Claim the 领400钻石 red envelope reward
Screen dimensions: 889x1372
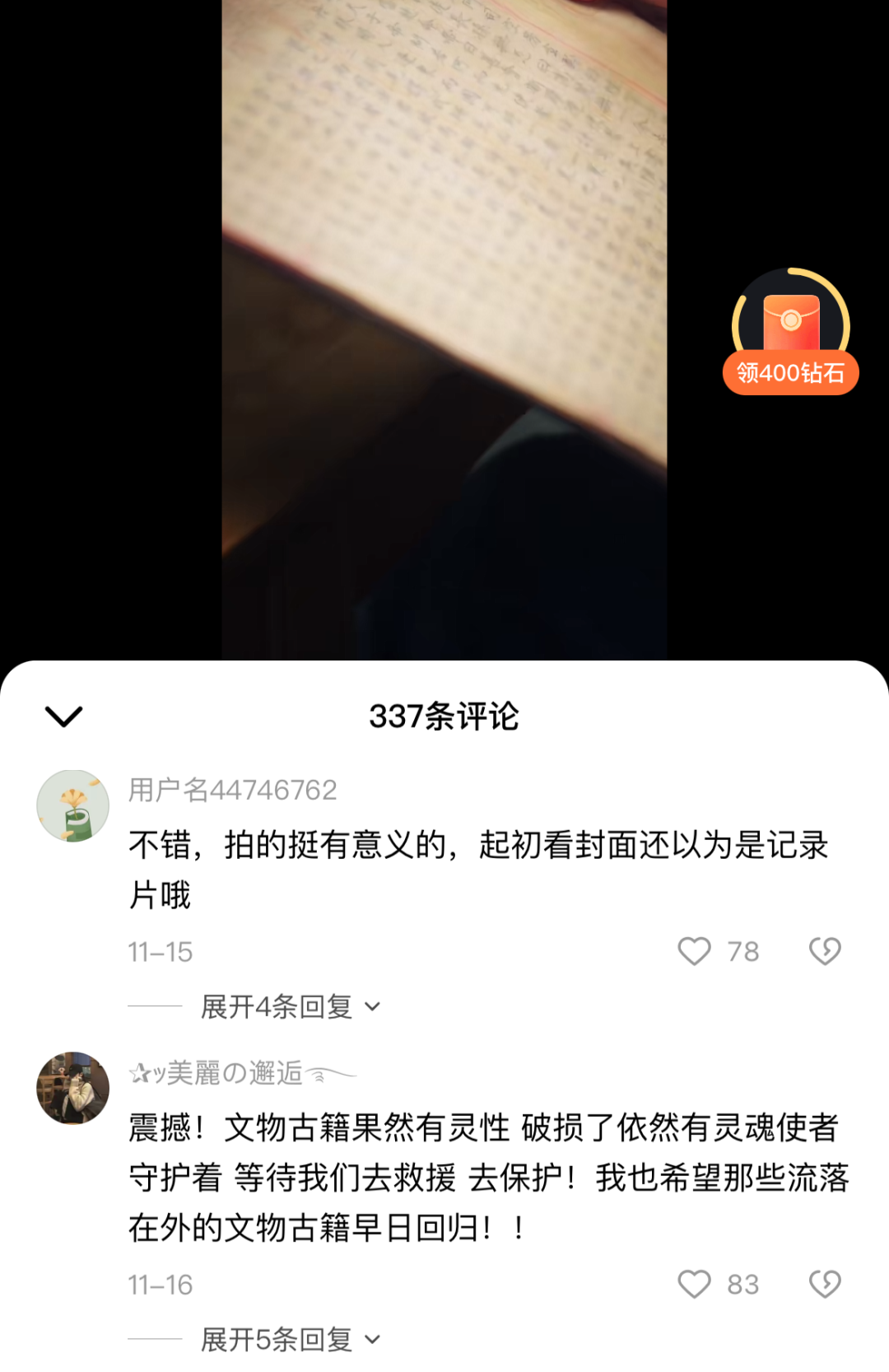[x=790, y=334]
